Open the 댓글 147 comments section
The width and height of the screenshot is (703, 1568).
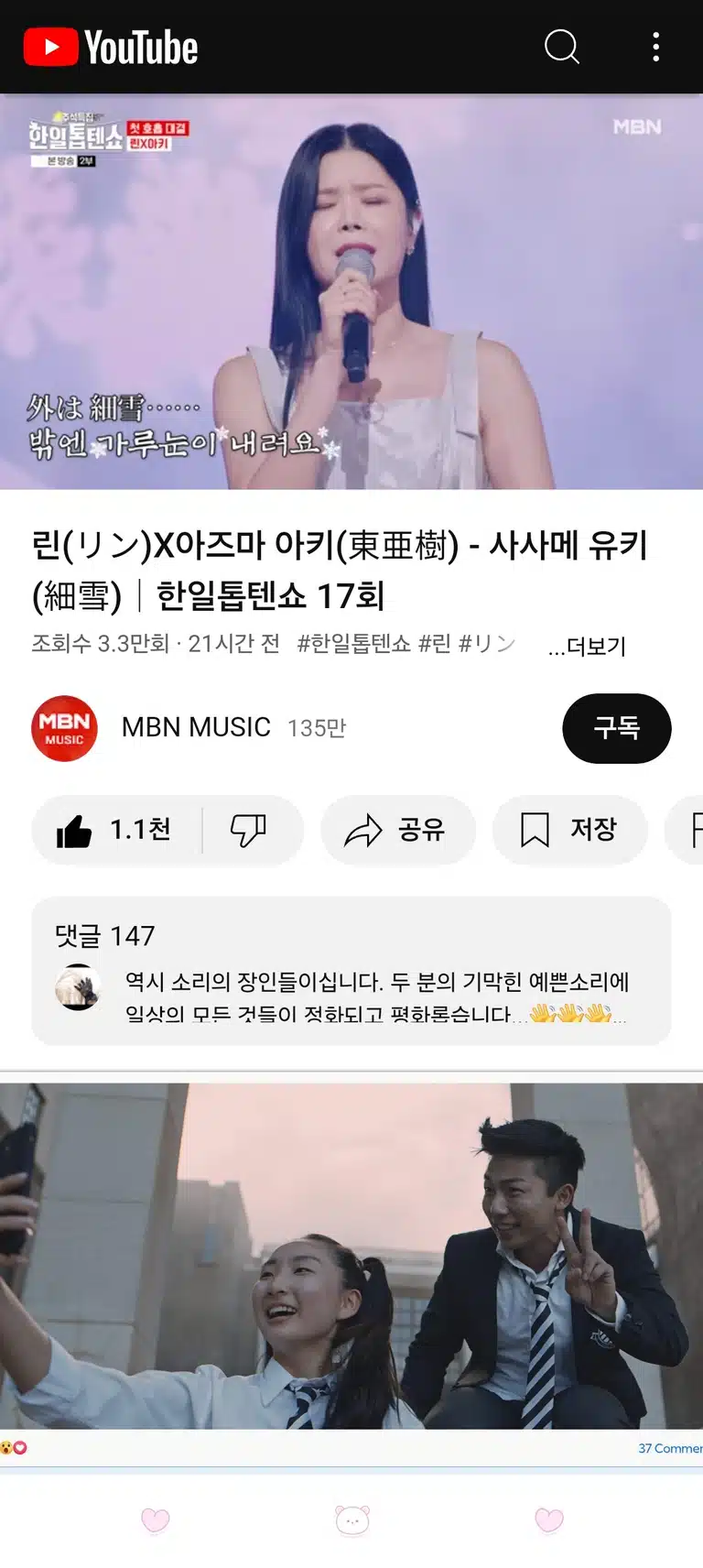(351, 971)
